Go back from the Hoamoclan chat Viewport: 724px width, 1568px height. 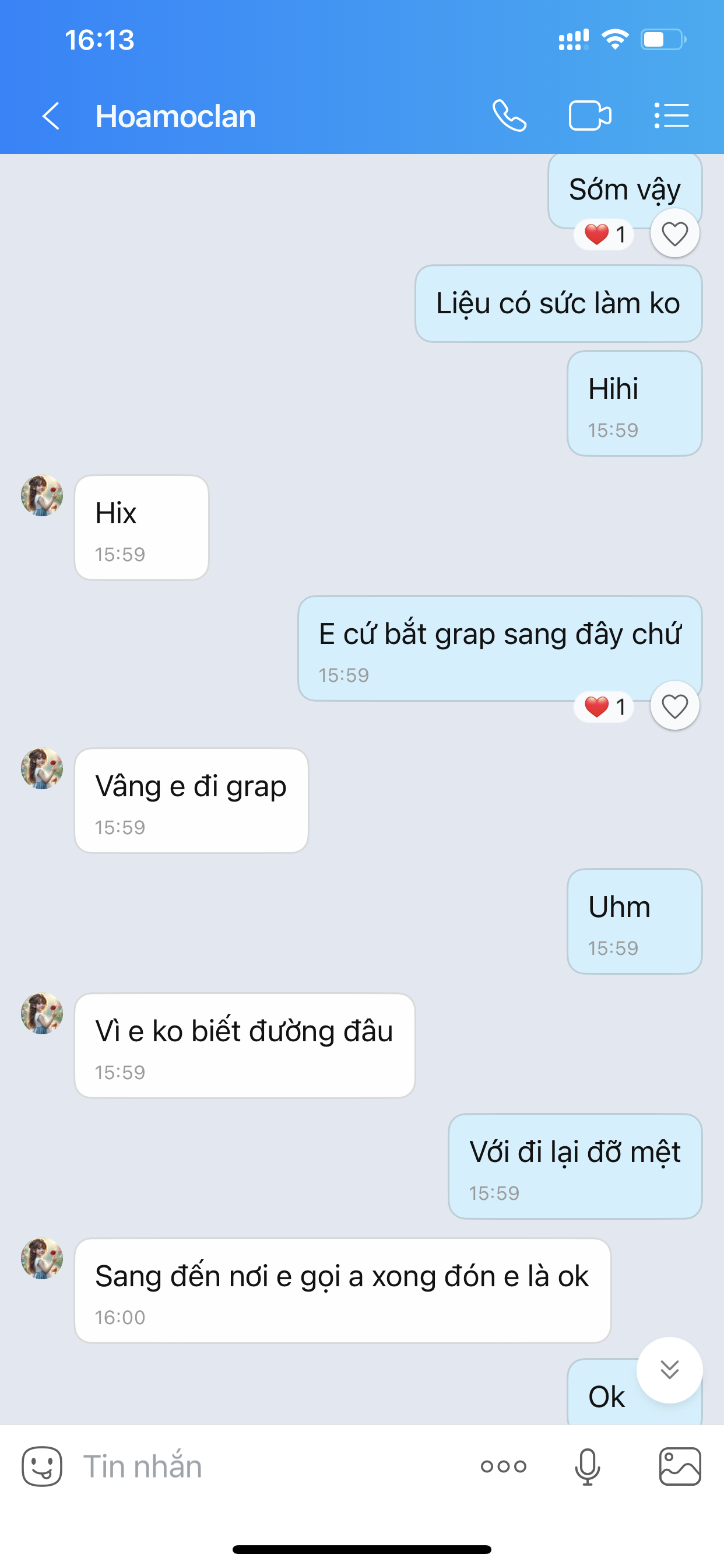[x=51, y=116]
